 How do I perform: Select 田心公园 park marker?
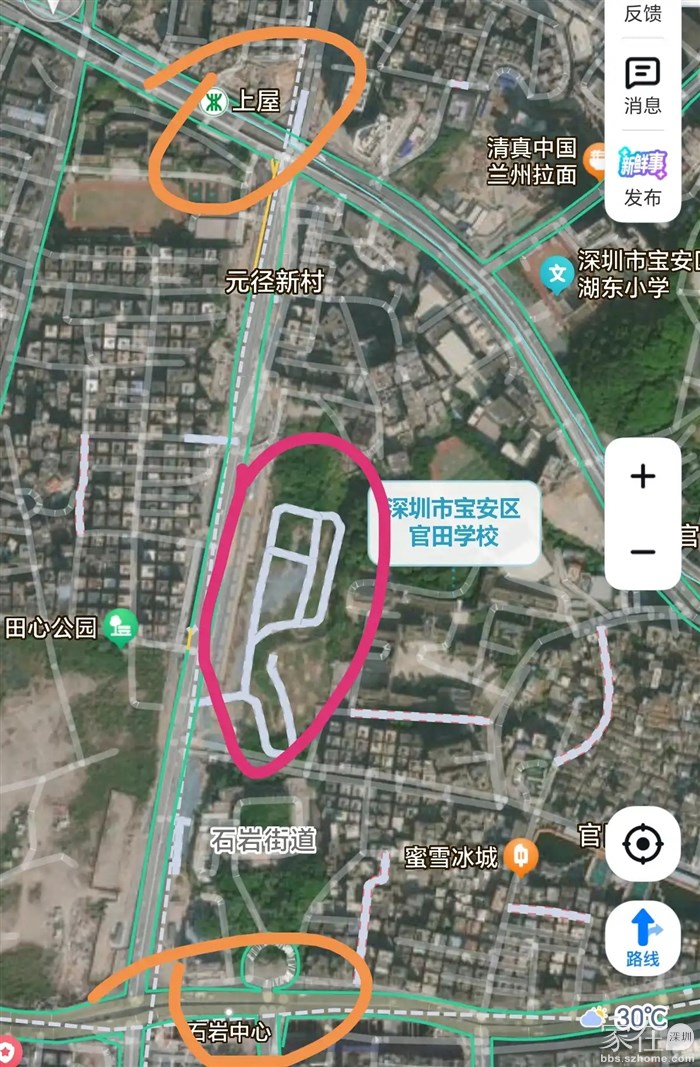124,628
